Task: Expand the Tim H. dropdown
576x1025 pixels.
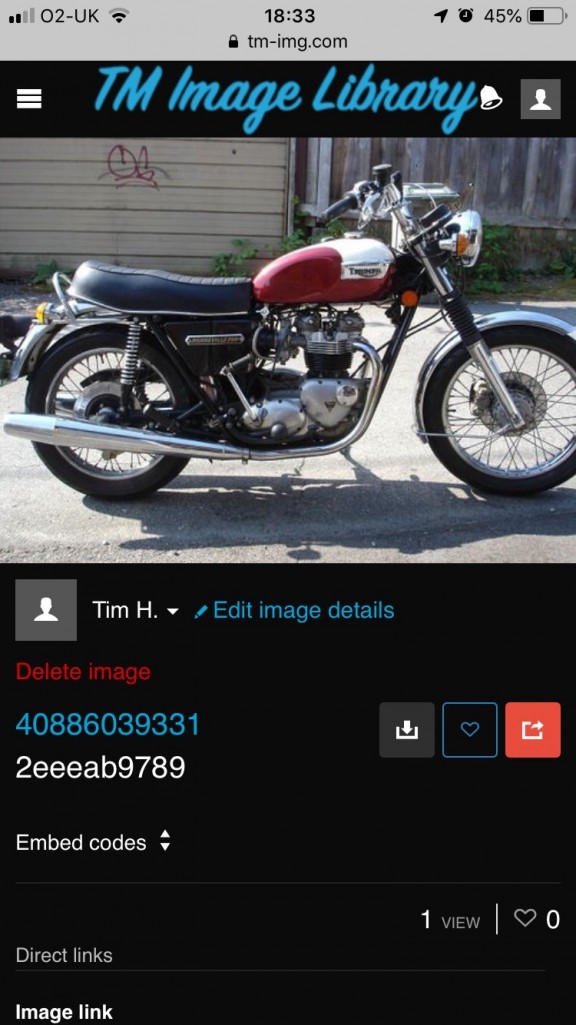Action: pyautogui.click(x=135, y=611)
